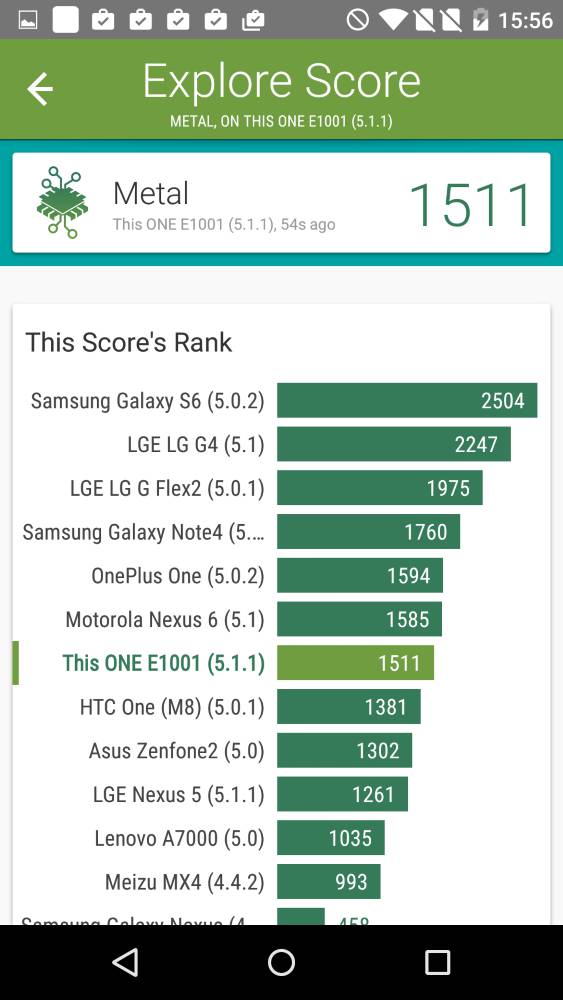Go back using the app bar arrow
This screenshot has height=1000, width=563.
[40, 88]
